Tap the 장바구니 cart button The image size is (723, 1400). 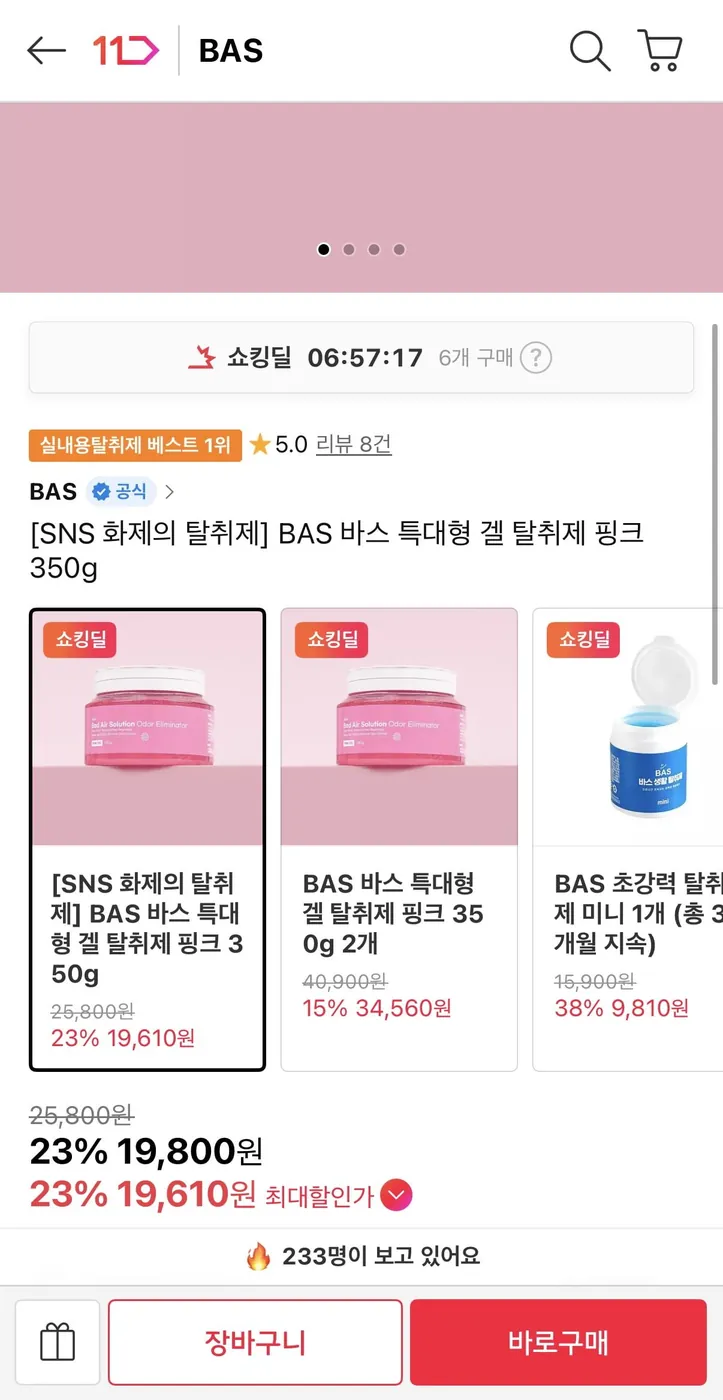point(255,1342)
